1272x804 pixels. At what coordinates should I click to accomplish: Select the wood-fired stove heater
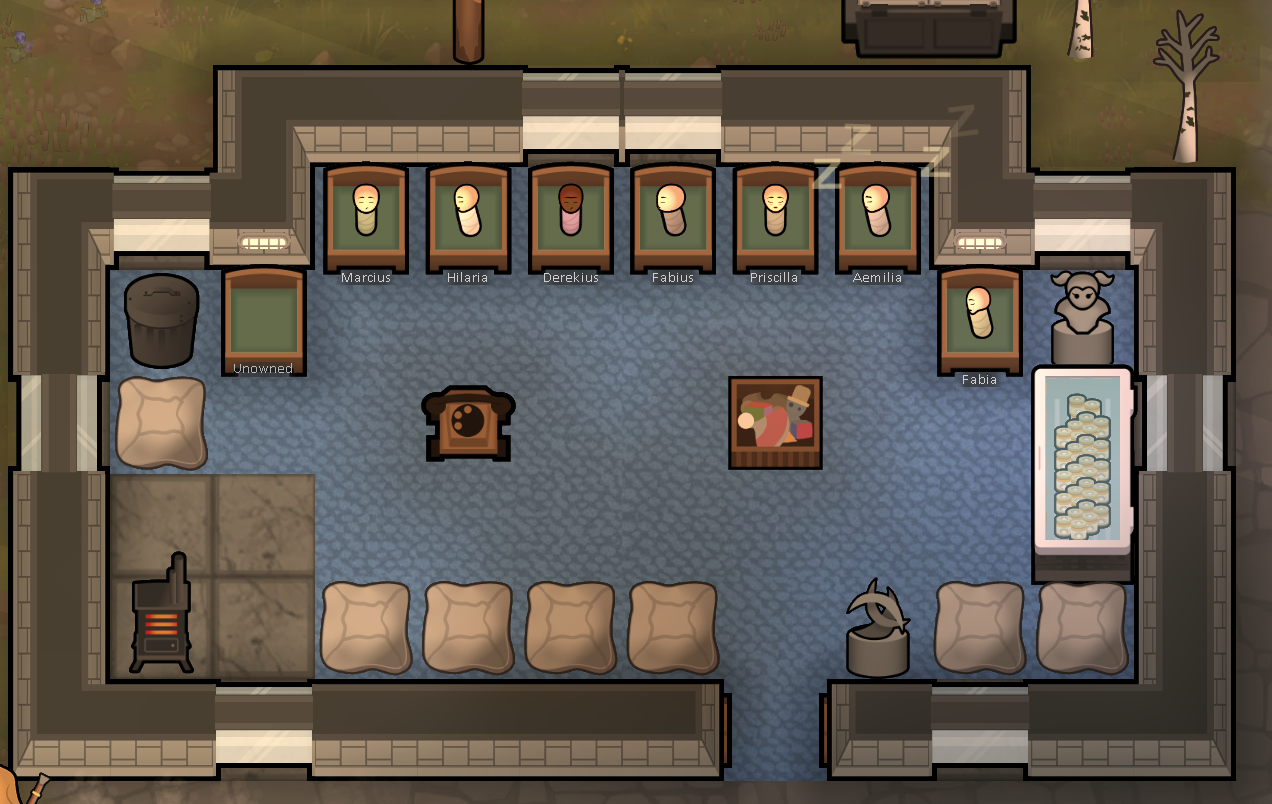tap(162, 615)
